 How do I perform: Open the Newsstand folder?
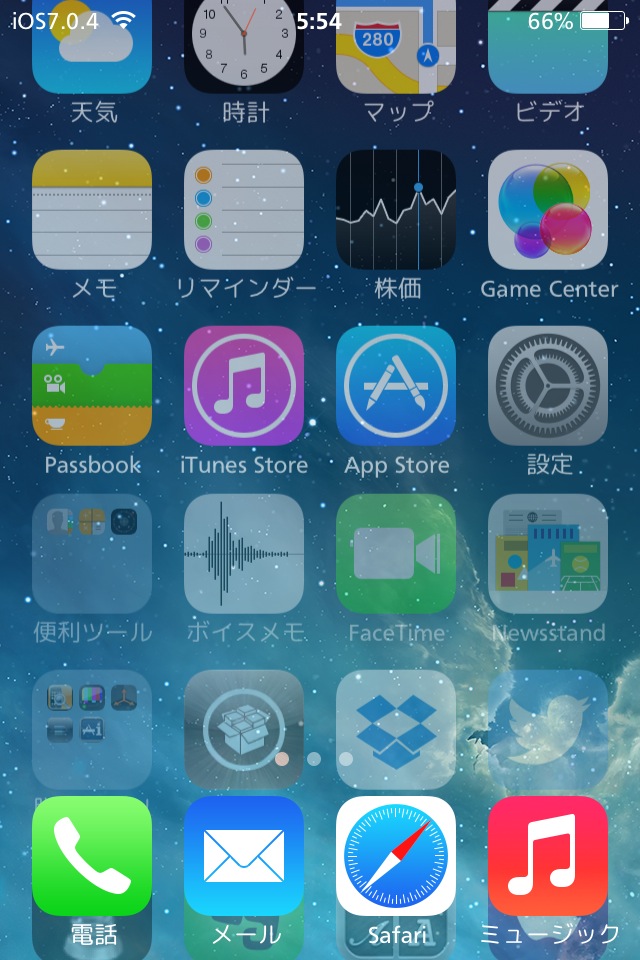[x=548, y=553]
